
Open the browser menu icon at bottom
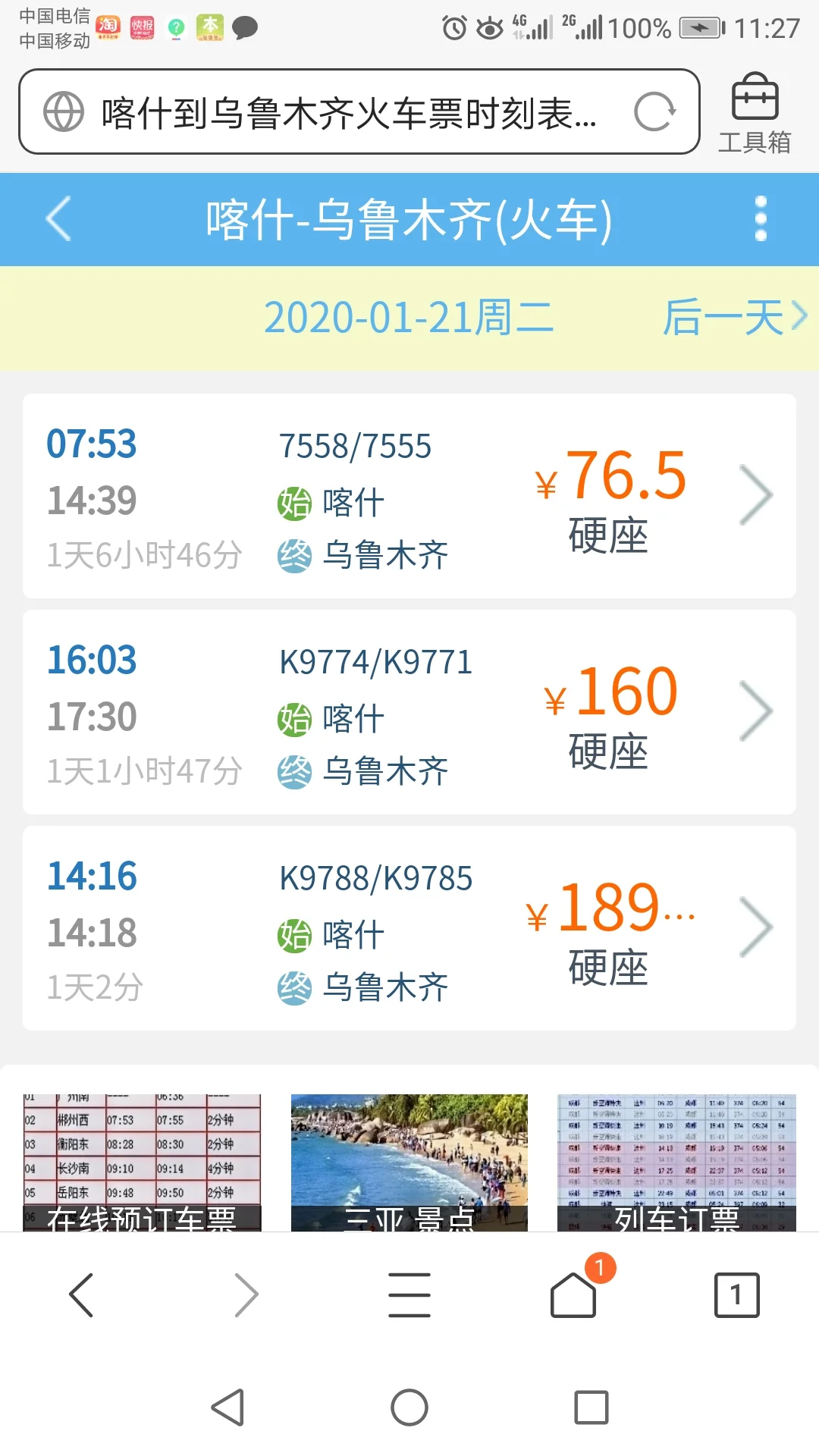409,1293
